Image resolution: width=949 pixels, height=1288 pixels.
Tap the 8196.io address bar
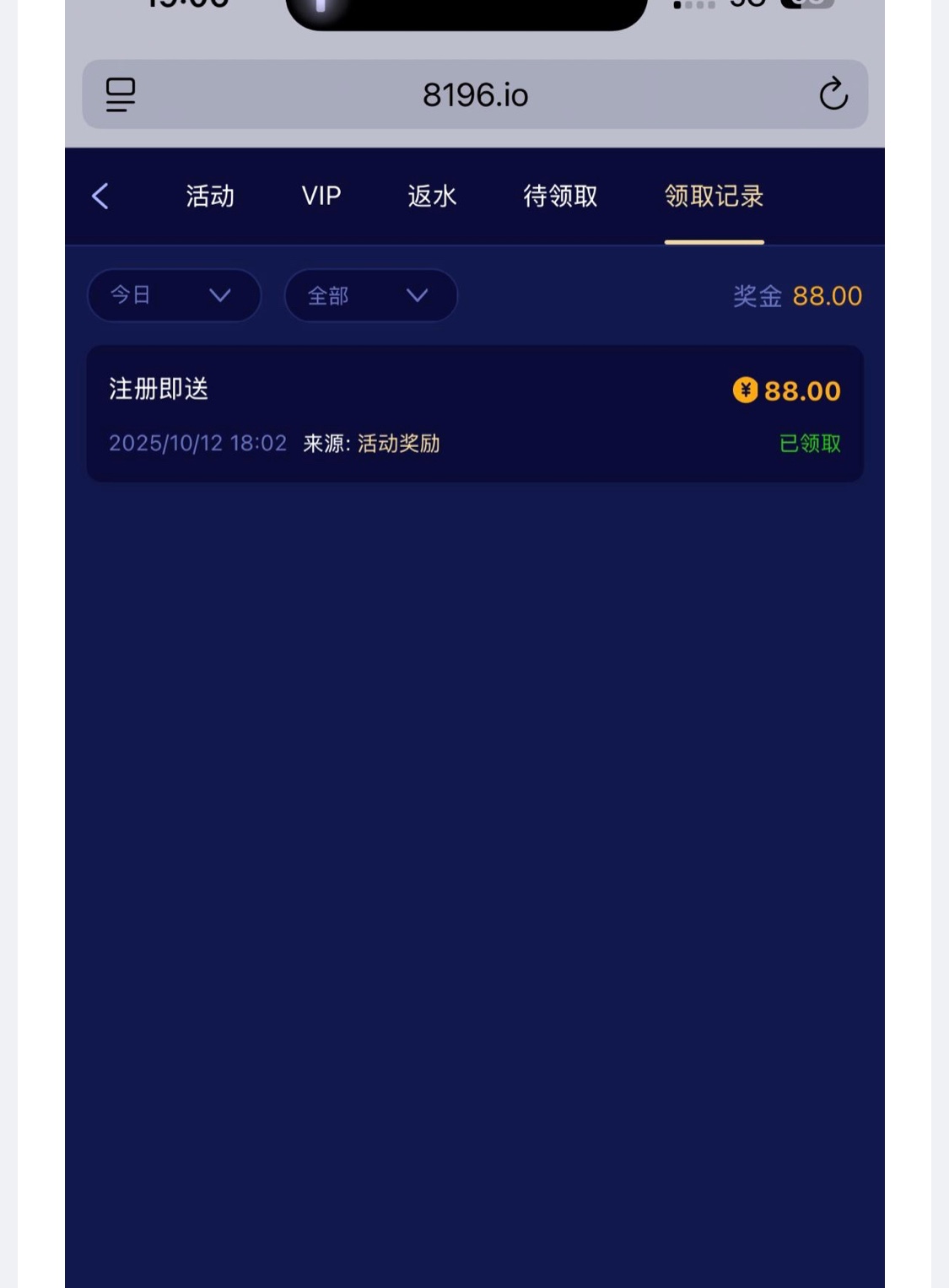[475, 94]
